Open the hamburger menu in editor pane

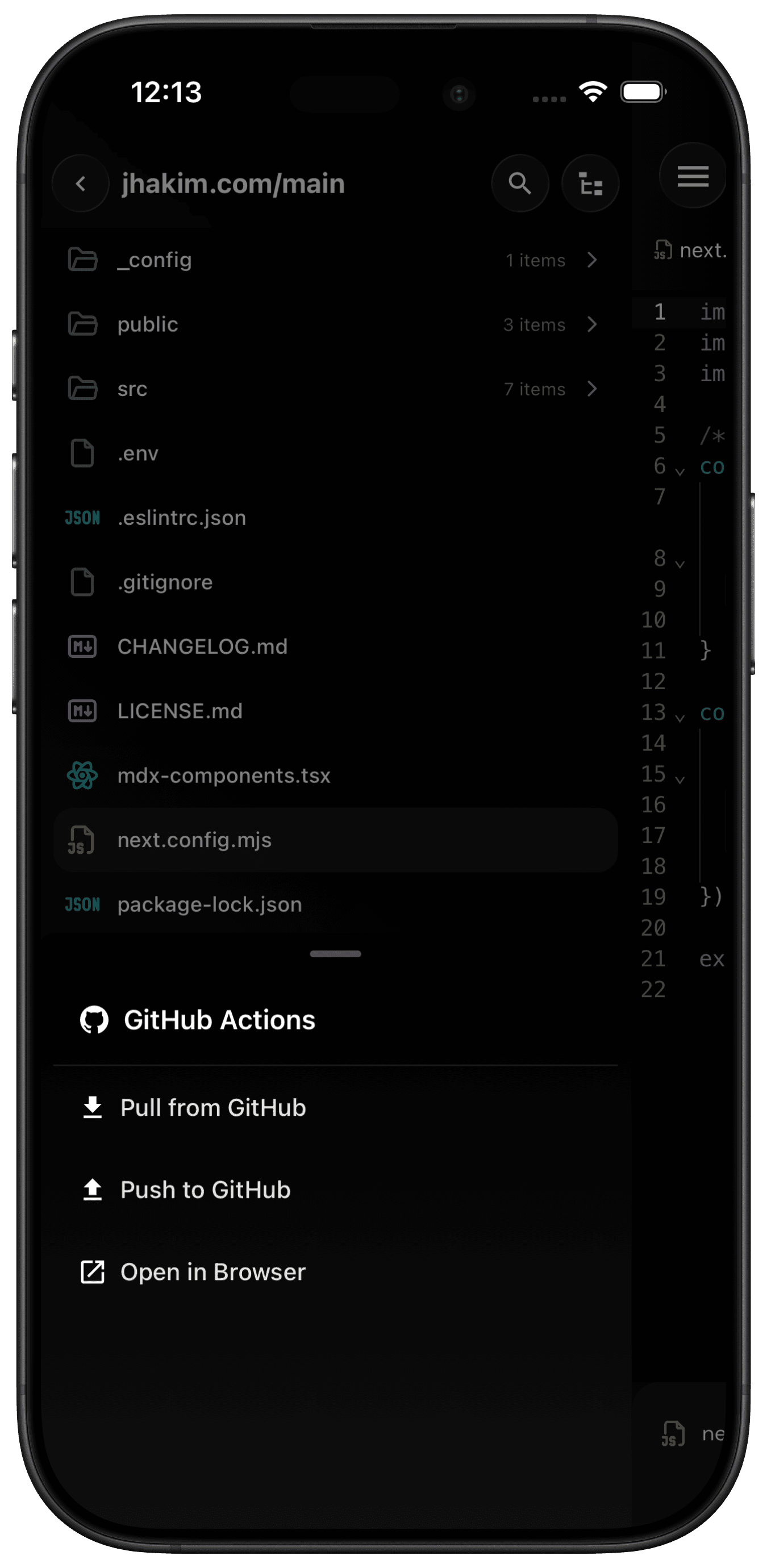pyautogui.click(x=692, y=177)
